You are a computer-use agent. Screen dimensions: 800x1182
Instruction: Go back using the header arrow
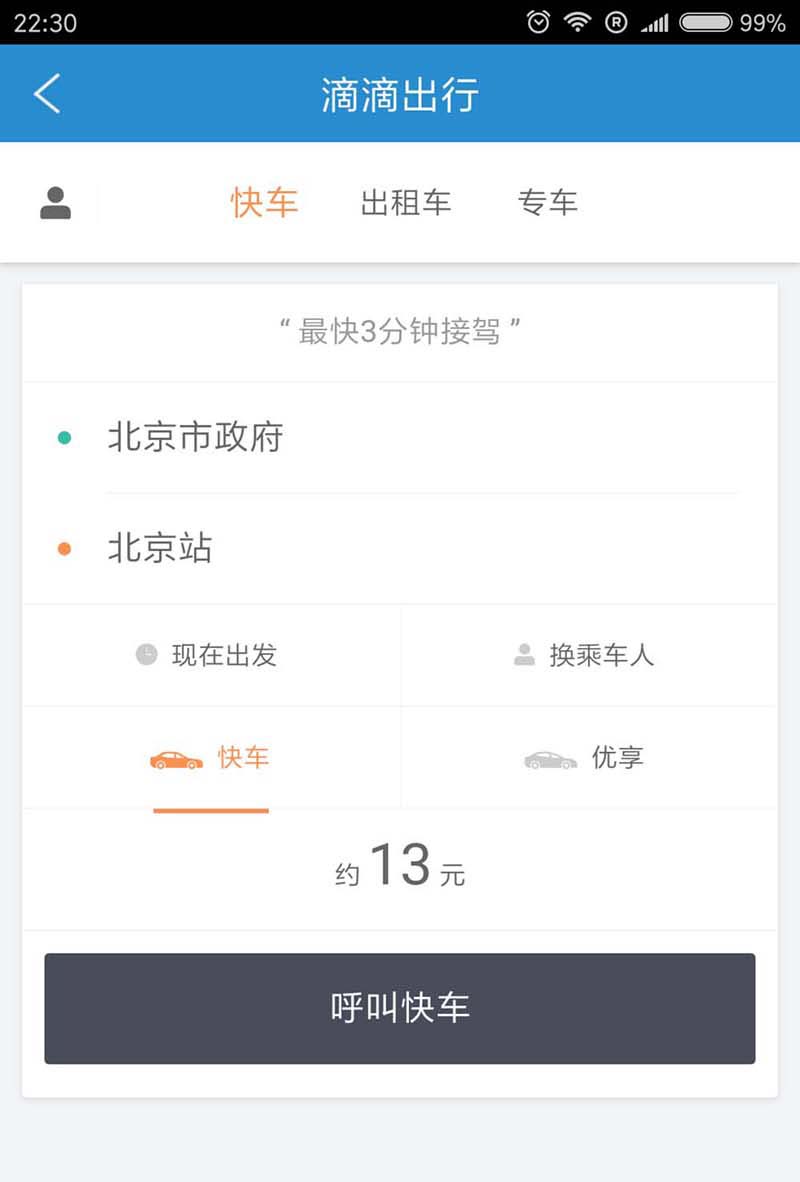(x=47, y=94)
